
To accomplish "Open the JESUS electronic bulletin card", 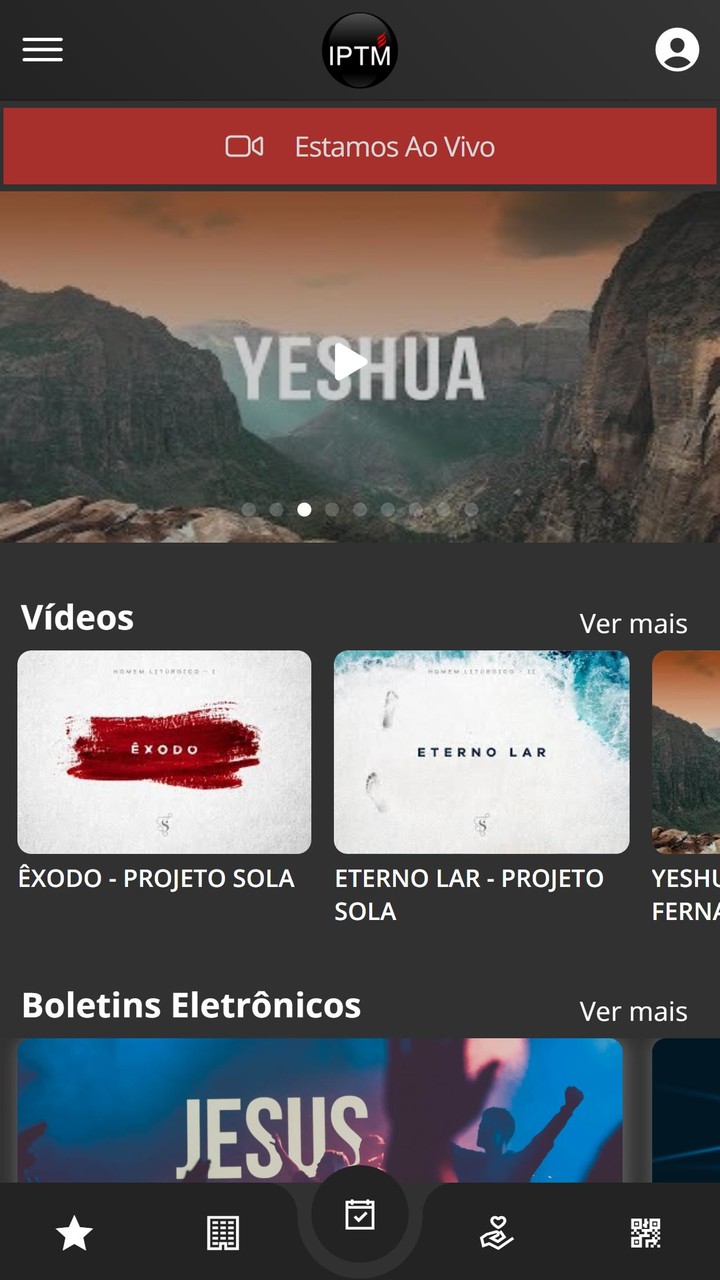I will tap(320, 1110).
